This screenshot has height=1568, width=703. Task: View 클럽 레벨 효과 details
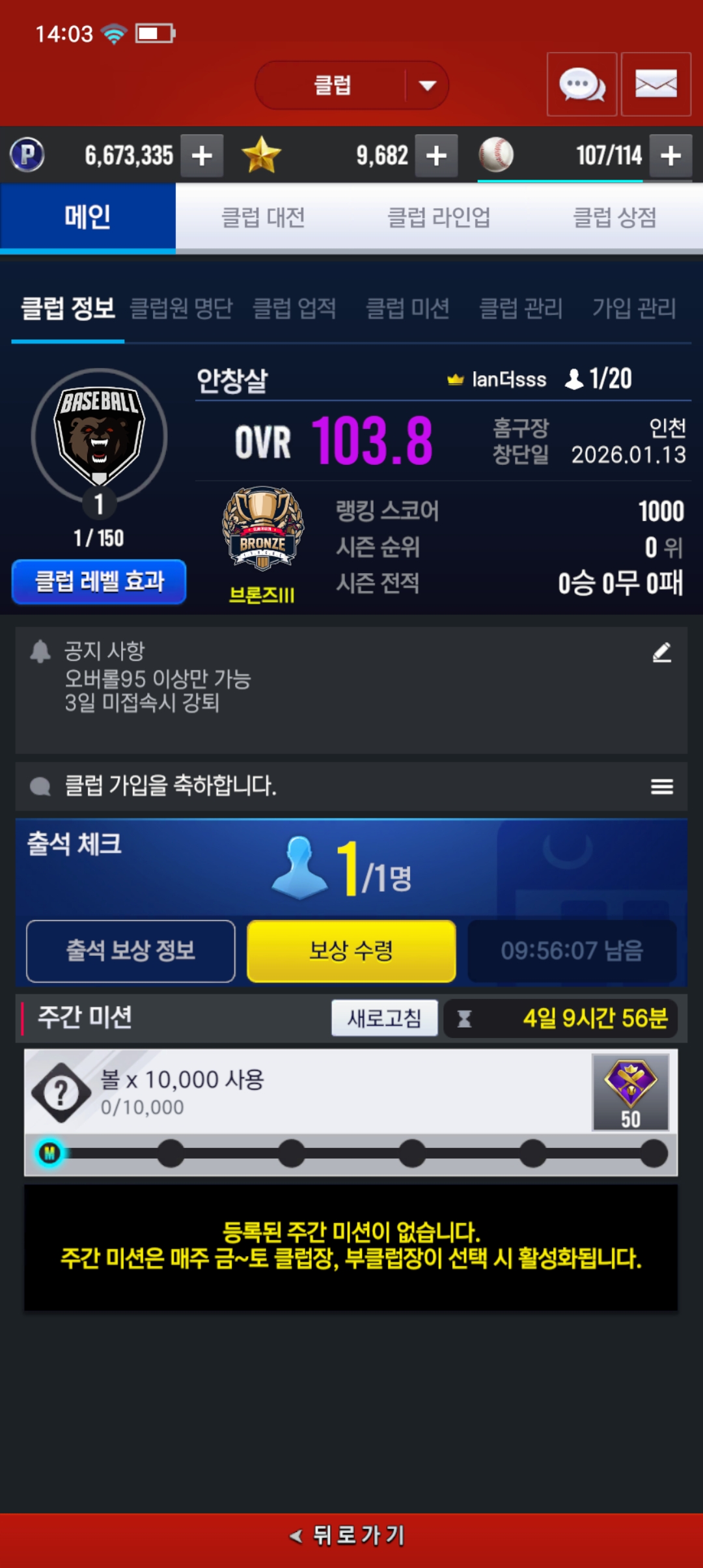click(99, 581)
